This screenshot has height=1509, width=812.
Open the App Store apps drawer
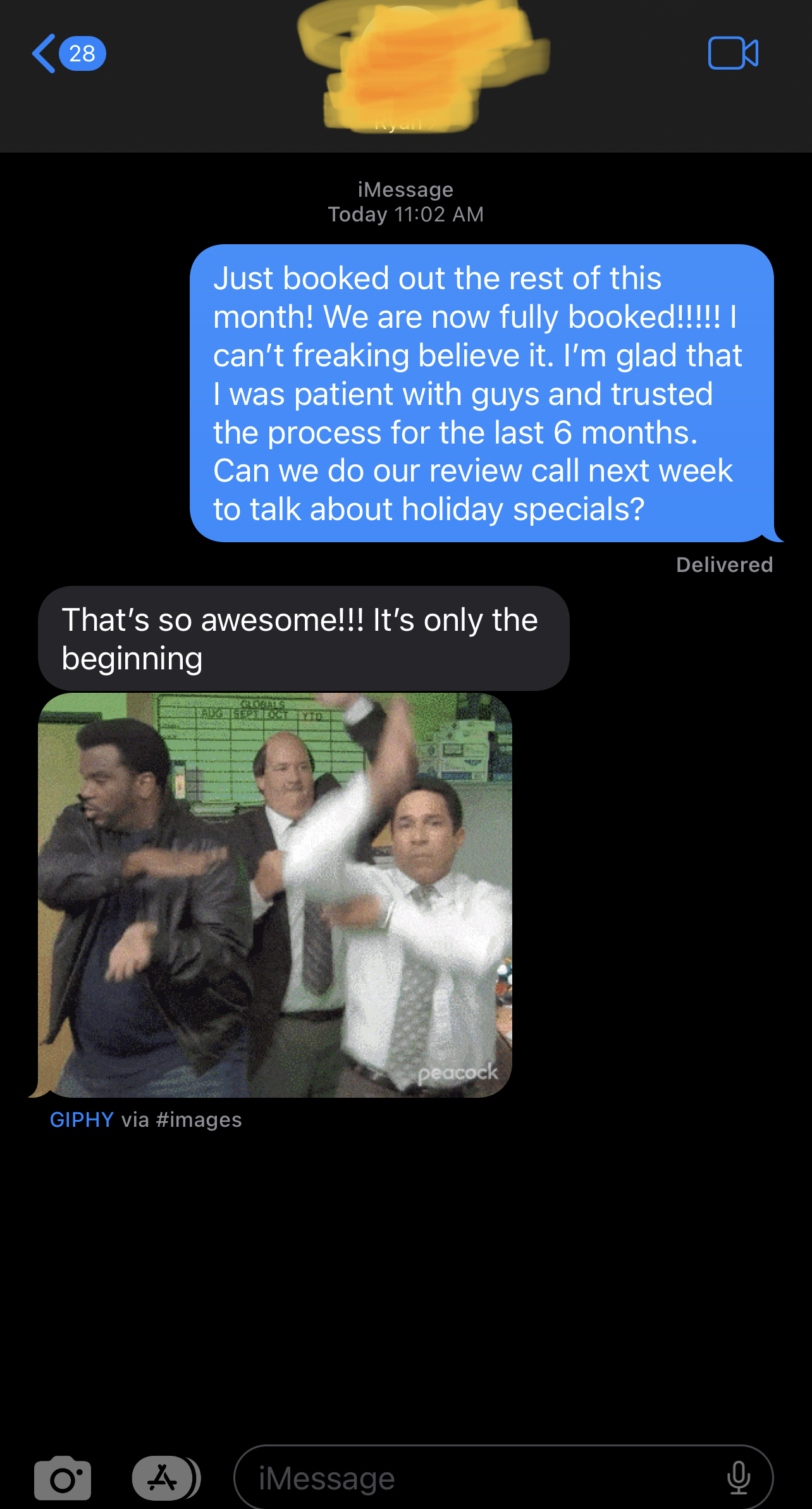pos(164,1478)
